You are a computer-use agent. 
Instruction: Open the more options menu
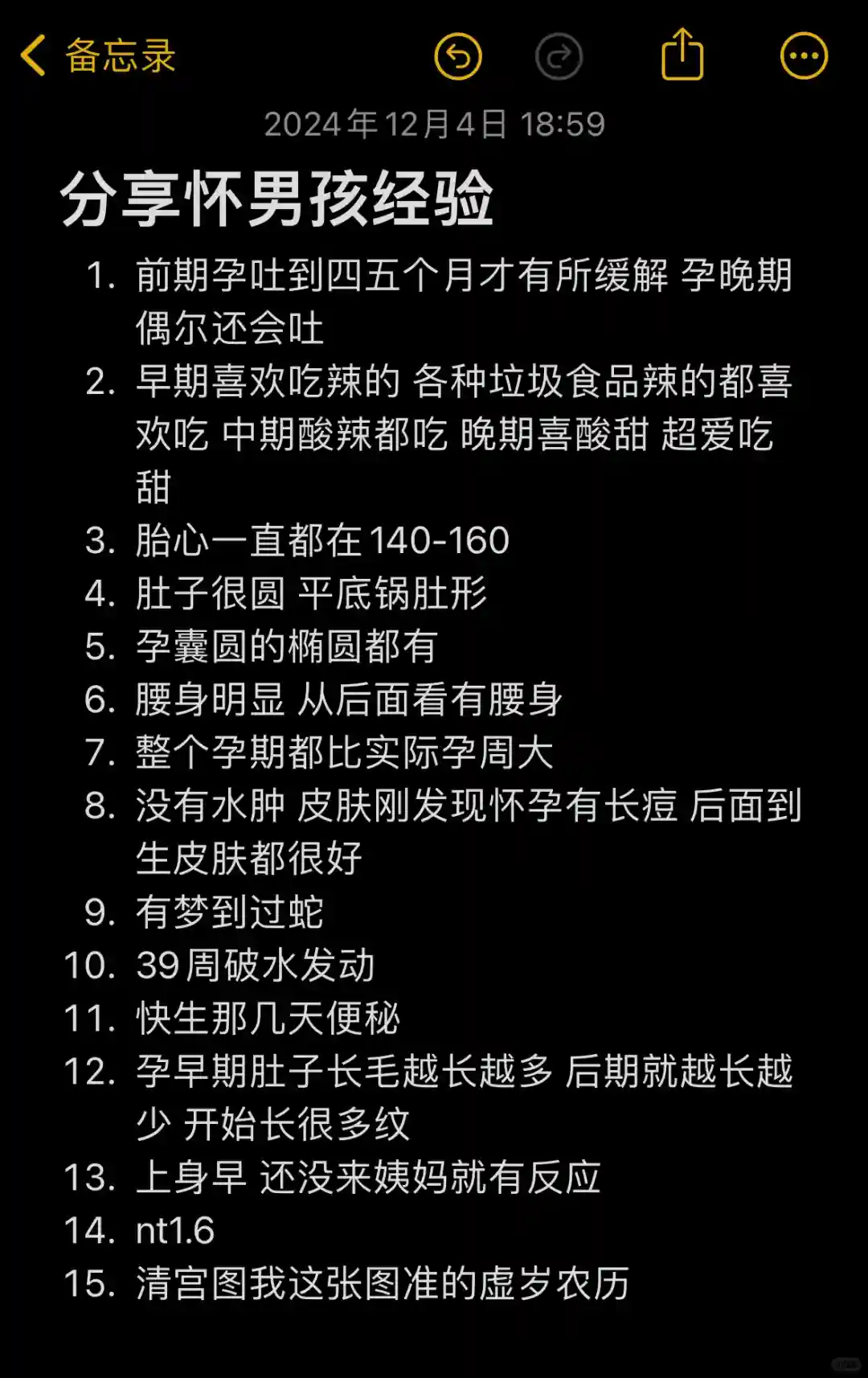pos(804,56)
